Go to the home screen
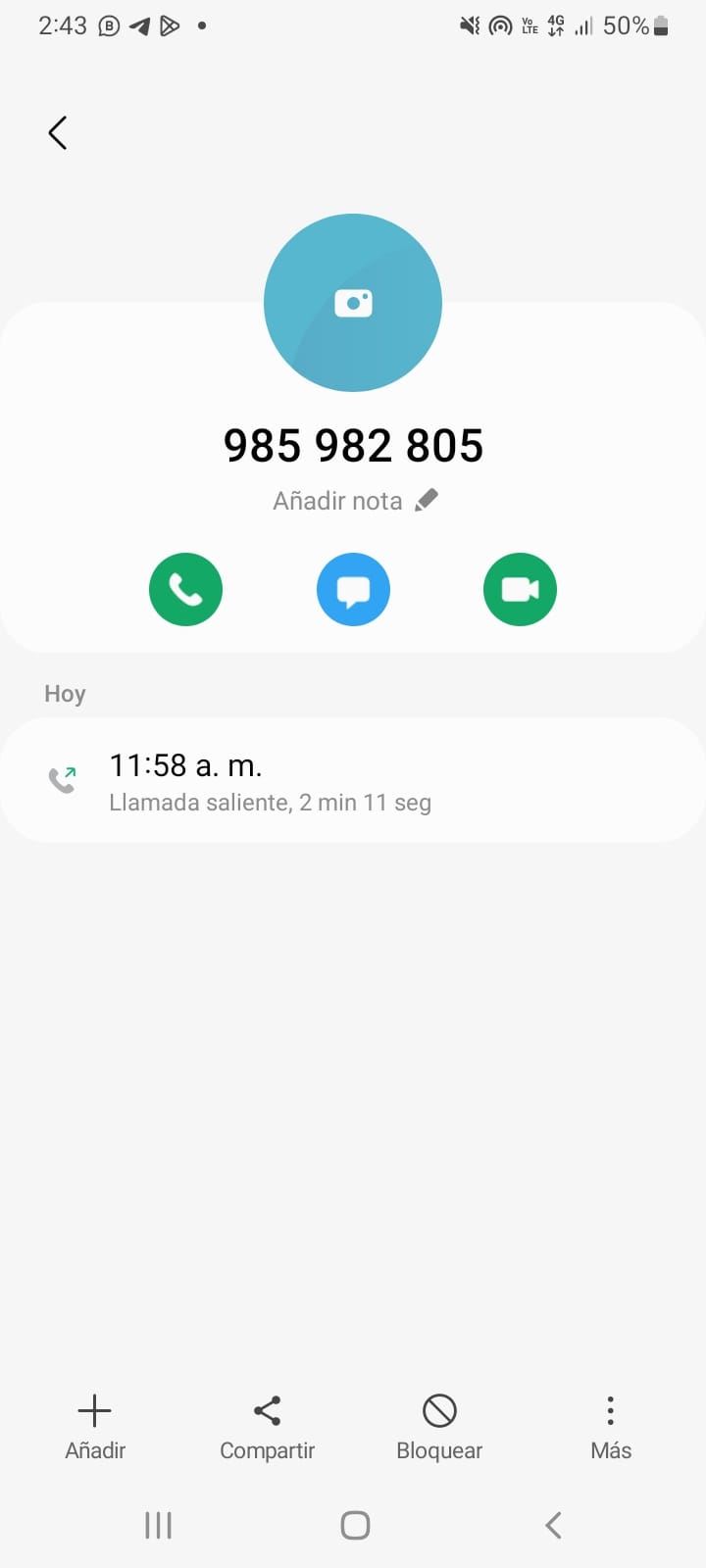Screen dimensions: 706x1568 tap(354, 1525)
